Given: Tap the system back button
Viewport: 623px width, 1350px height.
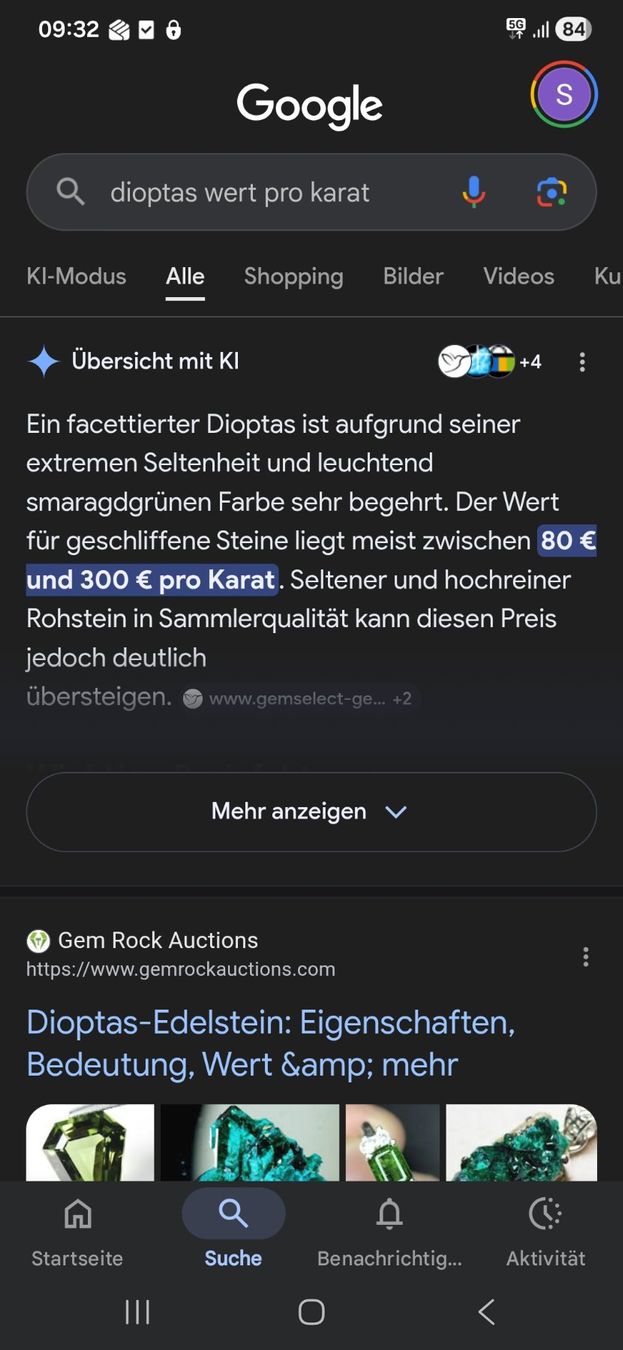Looking at the screenshot, I should (486, 1312).
